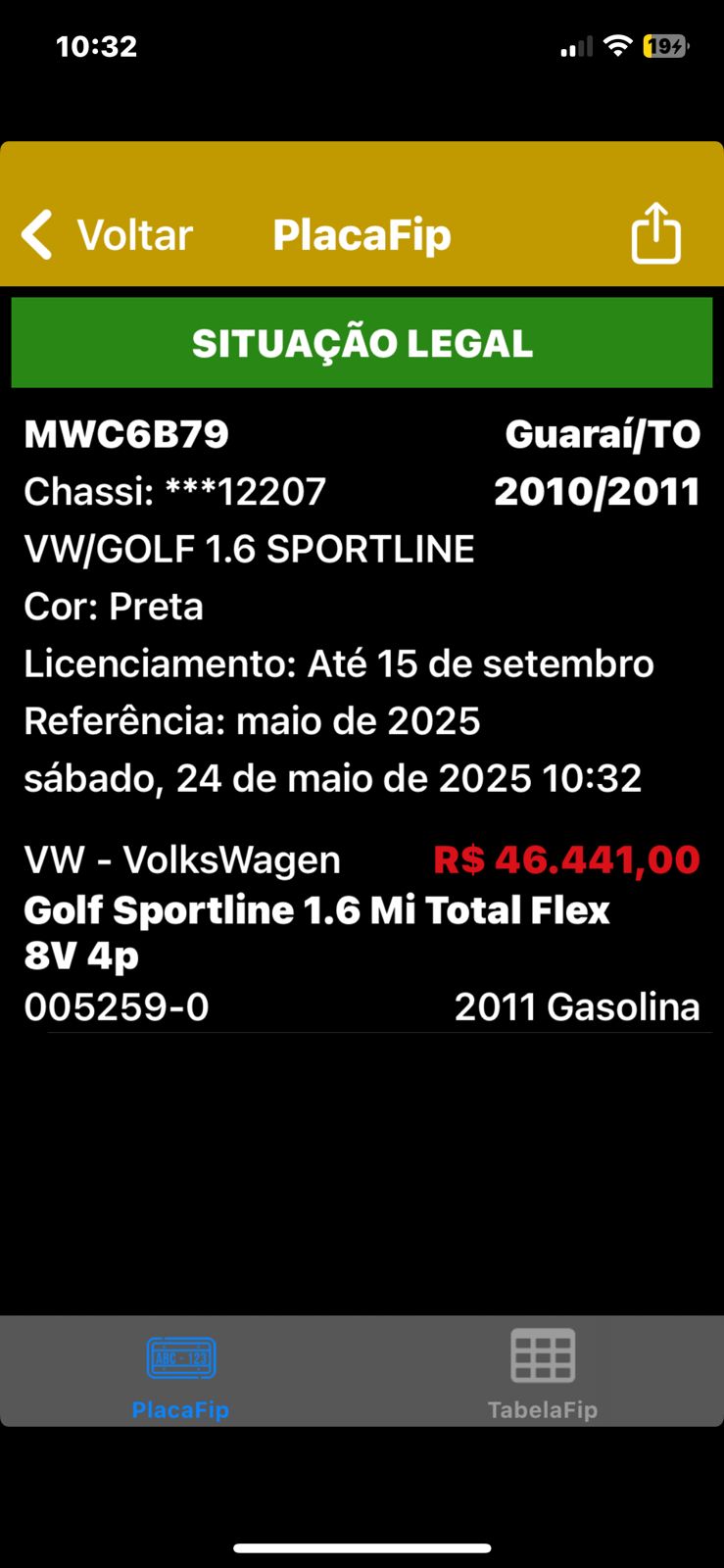Tap the green SITUAÇÃO LEGAL banner
This screenshot has width=724, height=1568.
tap(362, 342)
